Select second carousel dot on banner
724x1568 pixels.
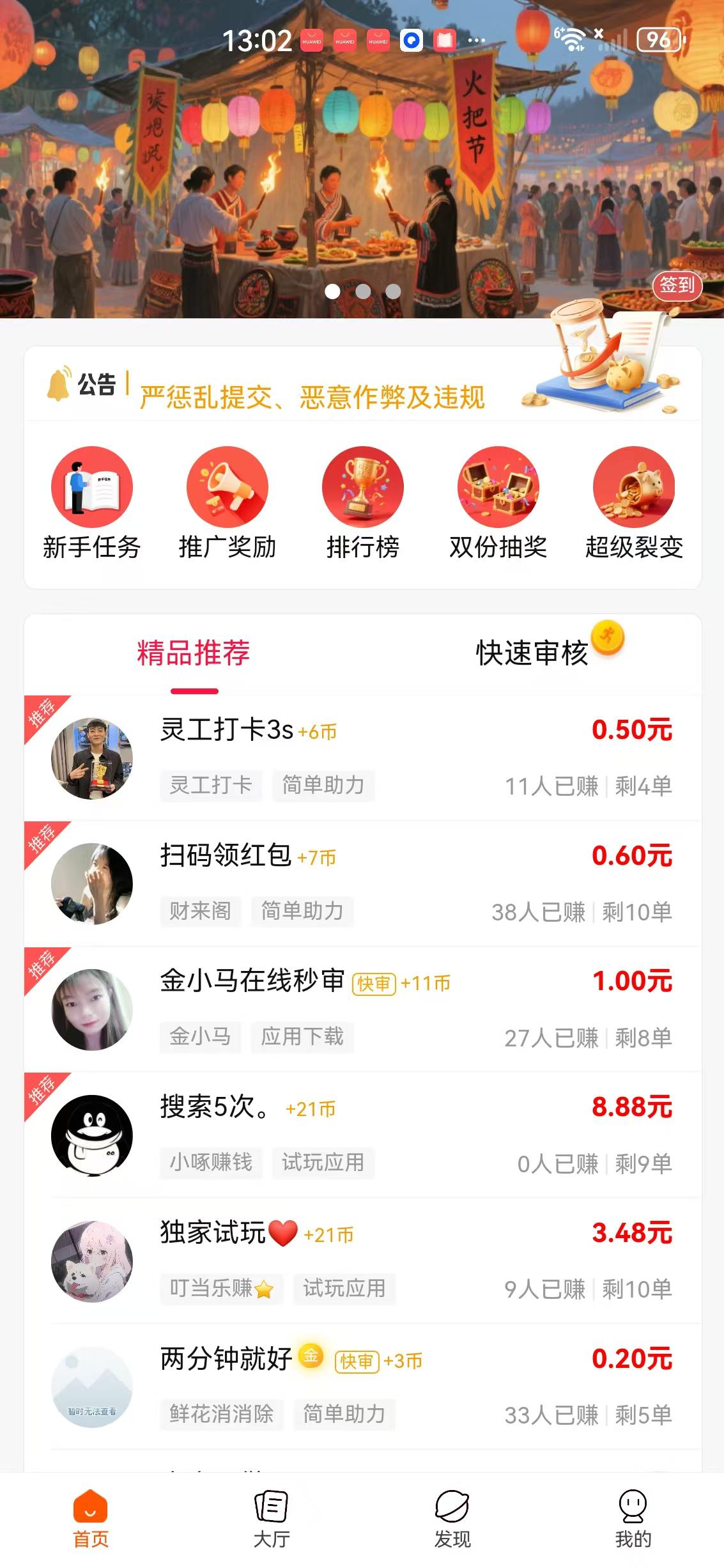point(362,291)
